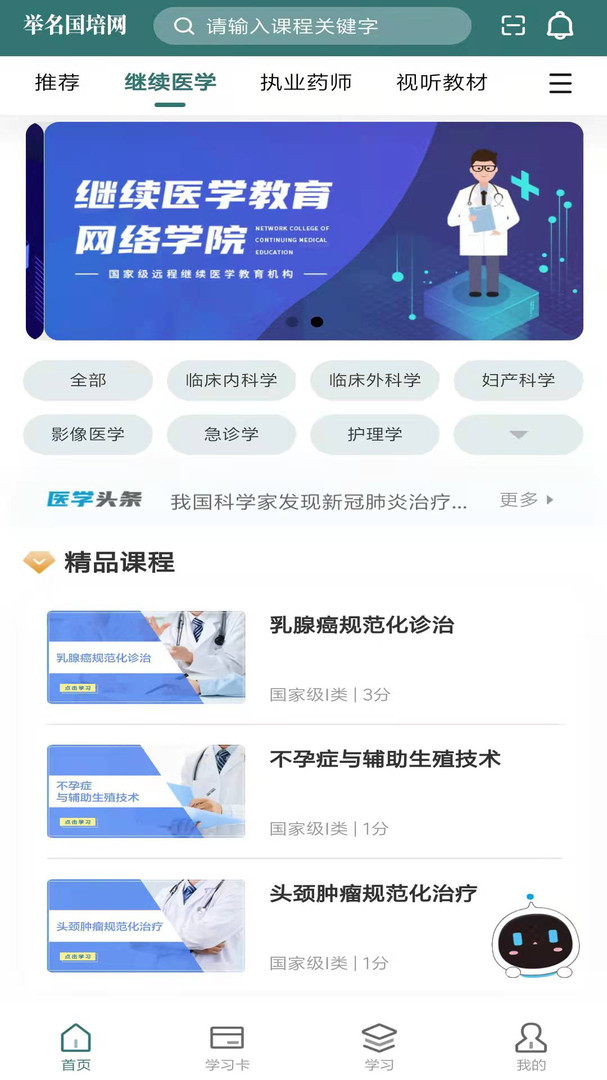Open the 继续医学教育网络学院 banner
Screen dimensions: 607x1080
click(x=312, y=231)
